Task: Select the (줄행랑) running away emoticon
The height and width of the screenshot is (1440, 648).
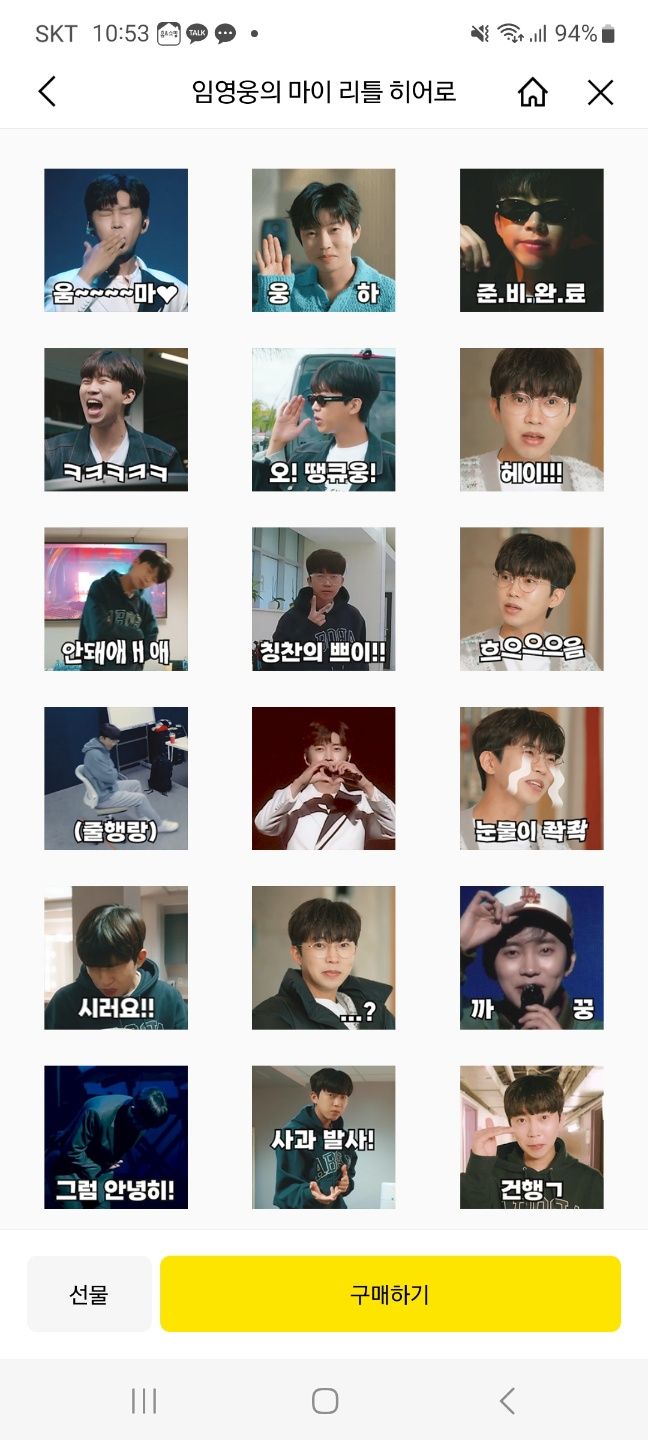Action: 116,778
